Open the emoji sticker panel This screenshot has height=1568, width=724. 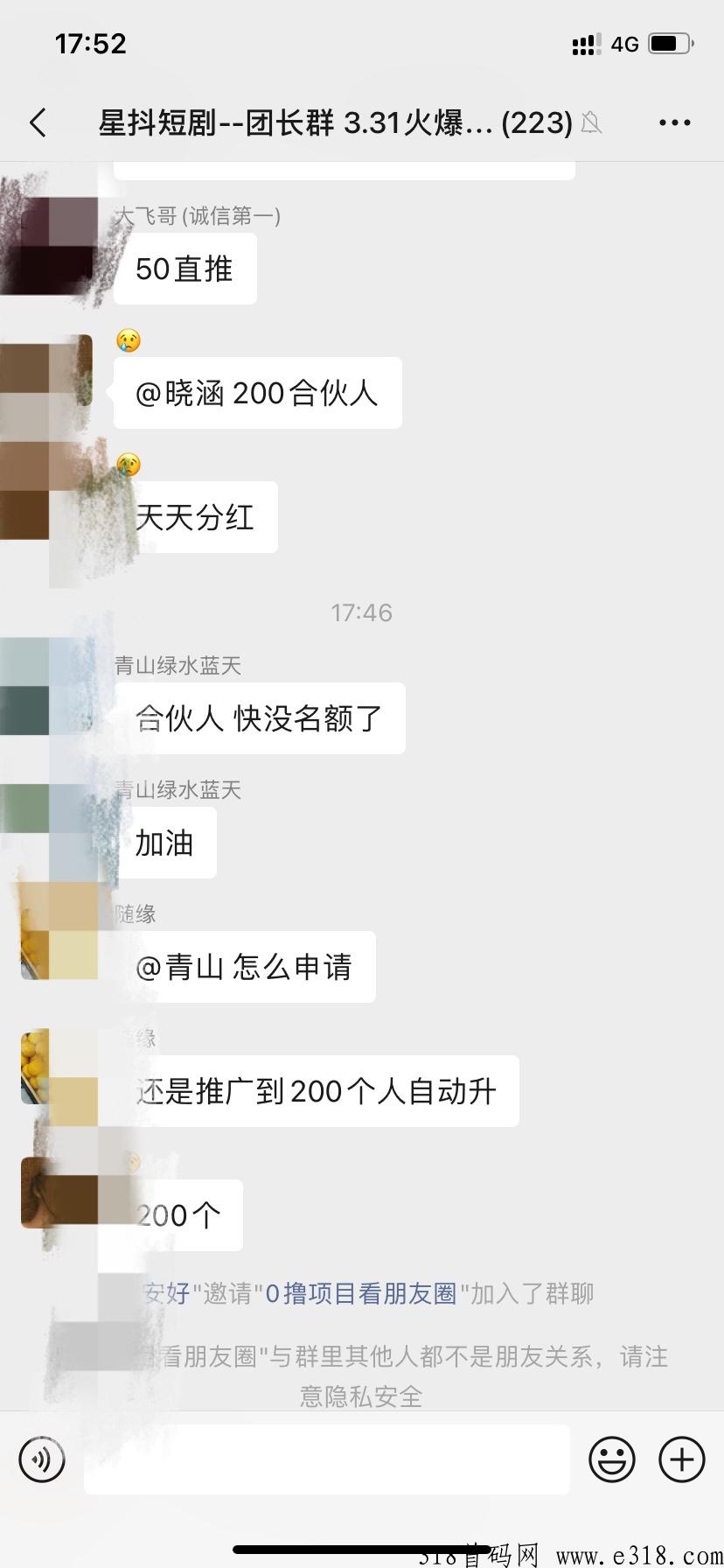click(x=611, y=1459)
